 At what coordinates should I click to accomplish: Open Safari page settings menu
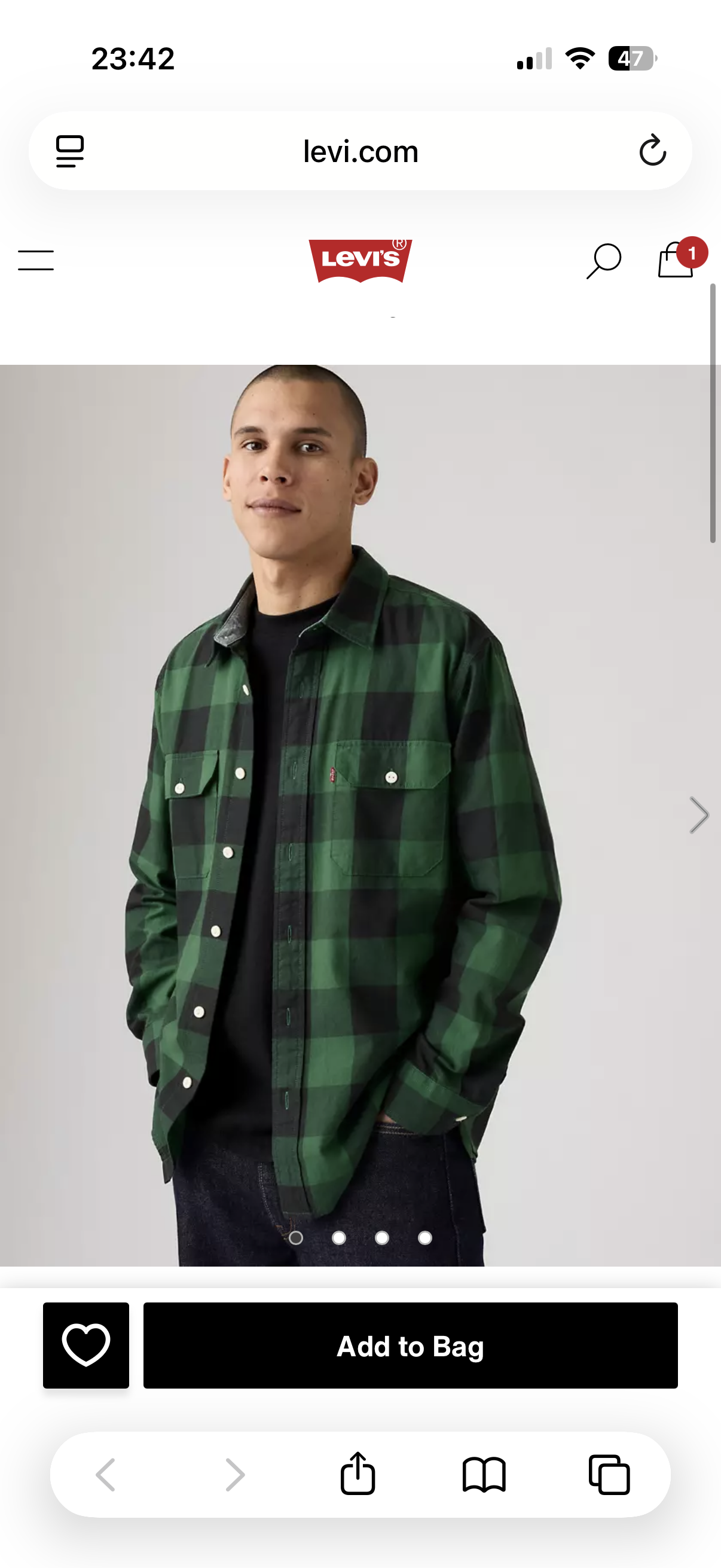coord(70,150)
